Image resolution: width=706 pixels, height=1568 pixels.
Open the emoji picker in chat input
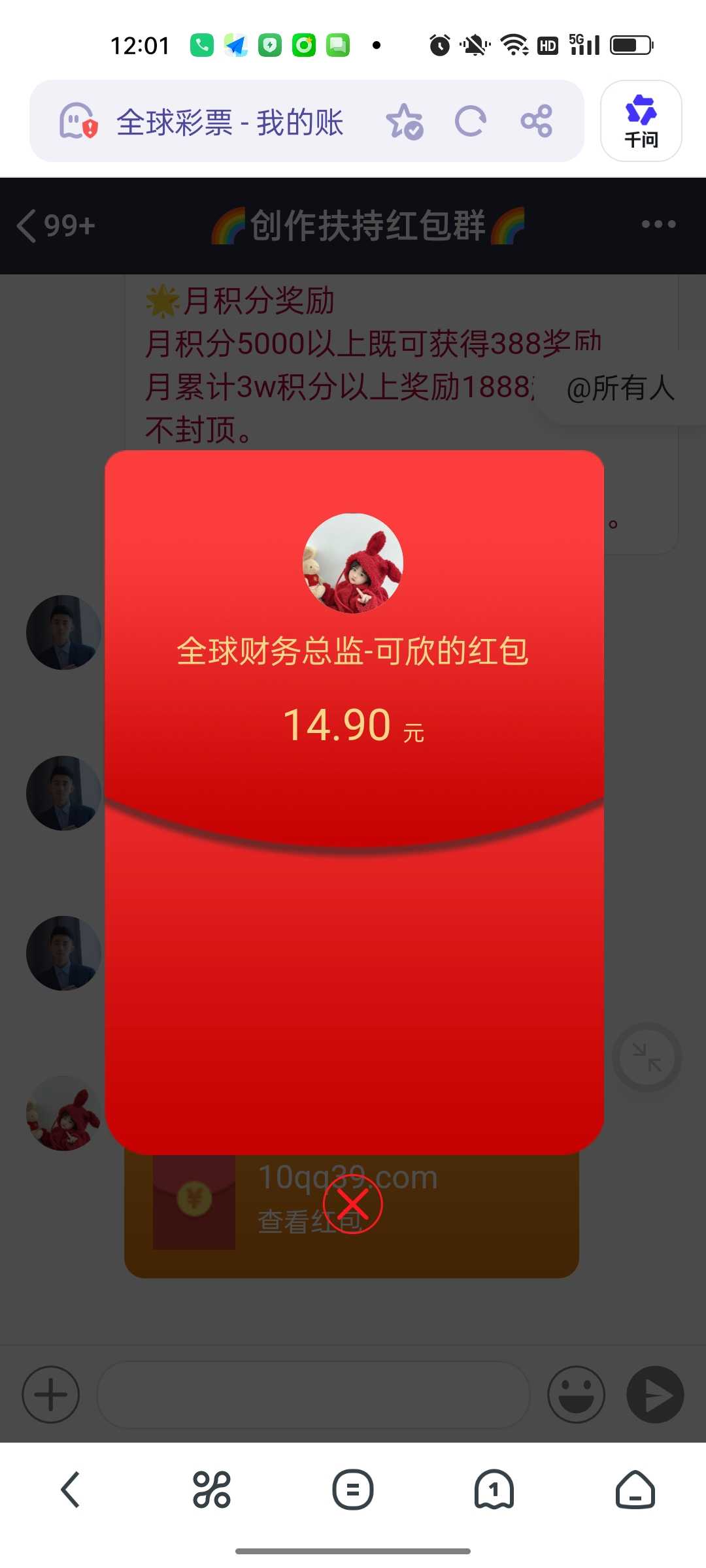(575, 1394)
